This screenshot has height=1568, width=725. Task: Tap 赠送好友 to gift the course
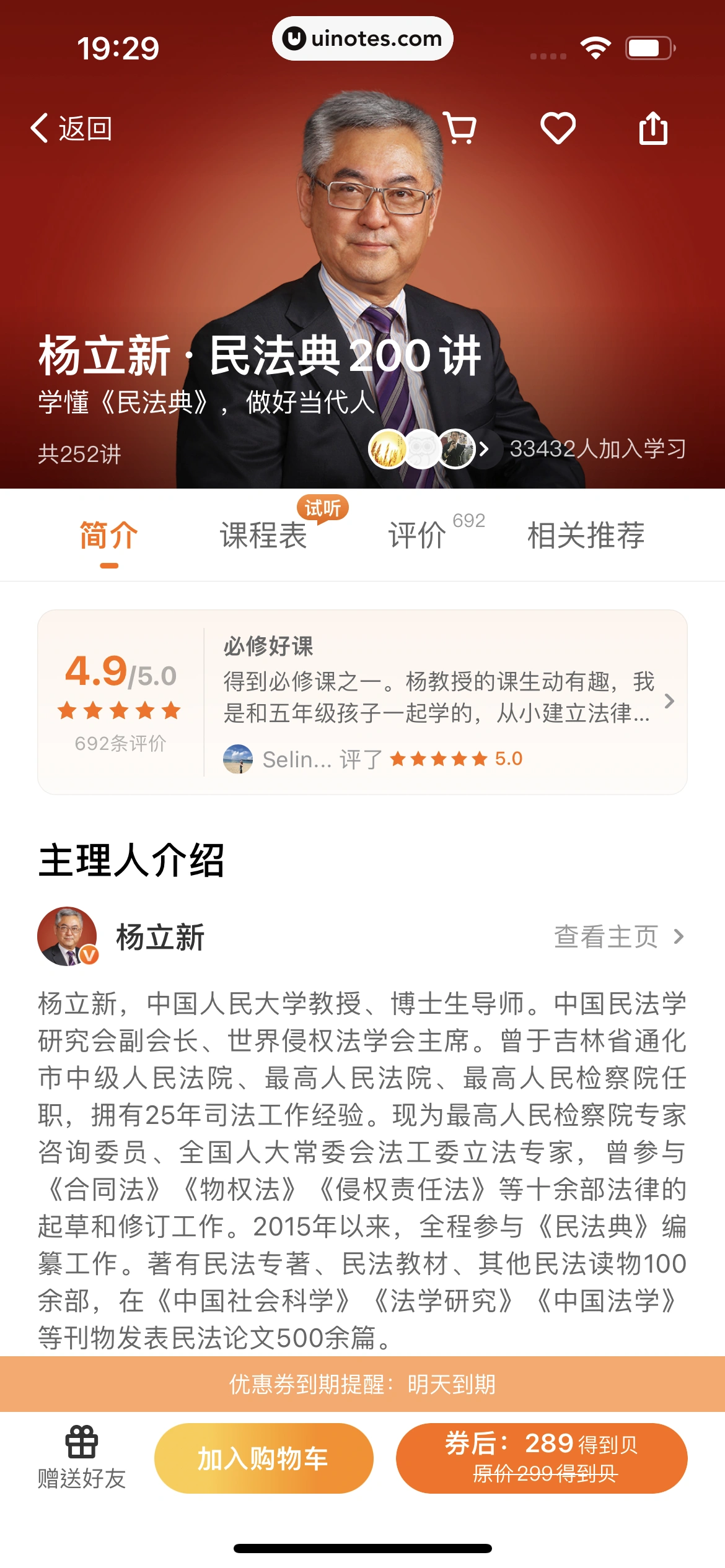click(x=81, y=1458)
